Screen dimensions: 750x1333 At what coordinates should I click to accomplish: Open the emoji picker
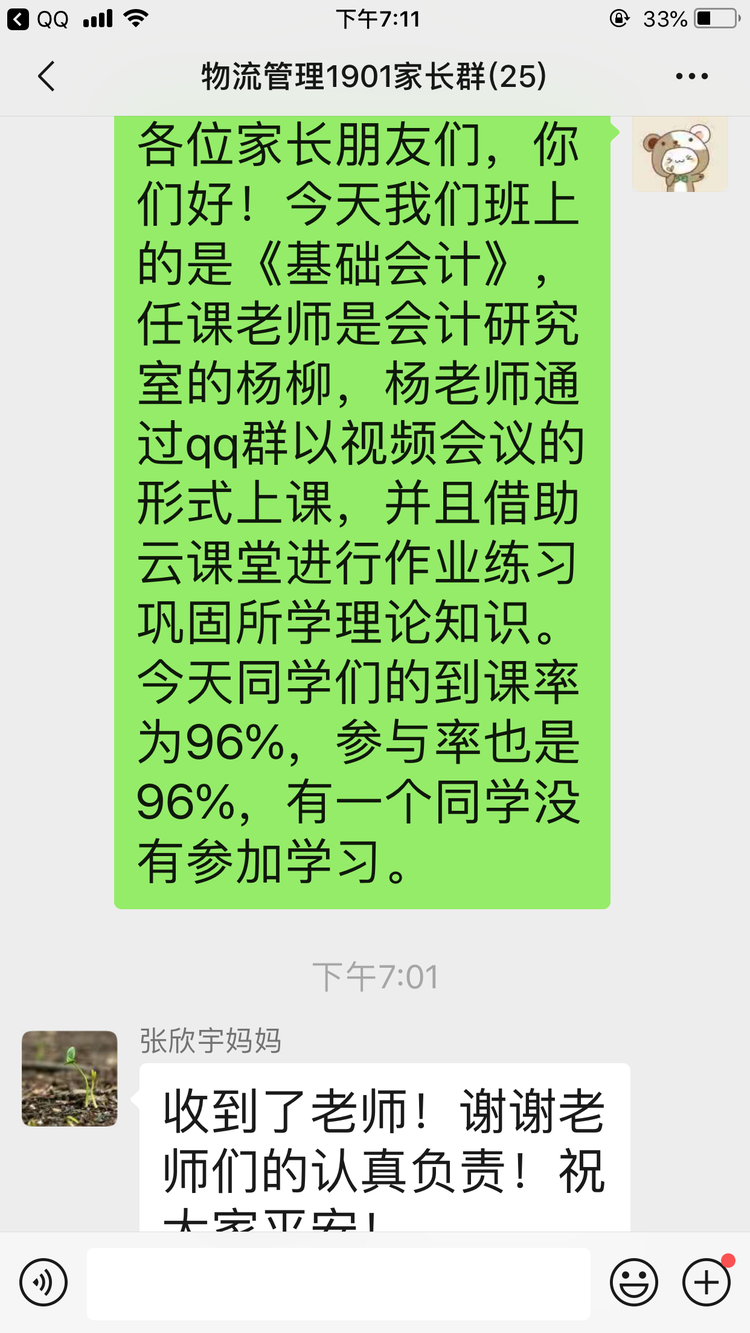634,1282
